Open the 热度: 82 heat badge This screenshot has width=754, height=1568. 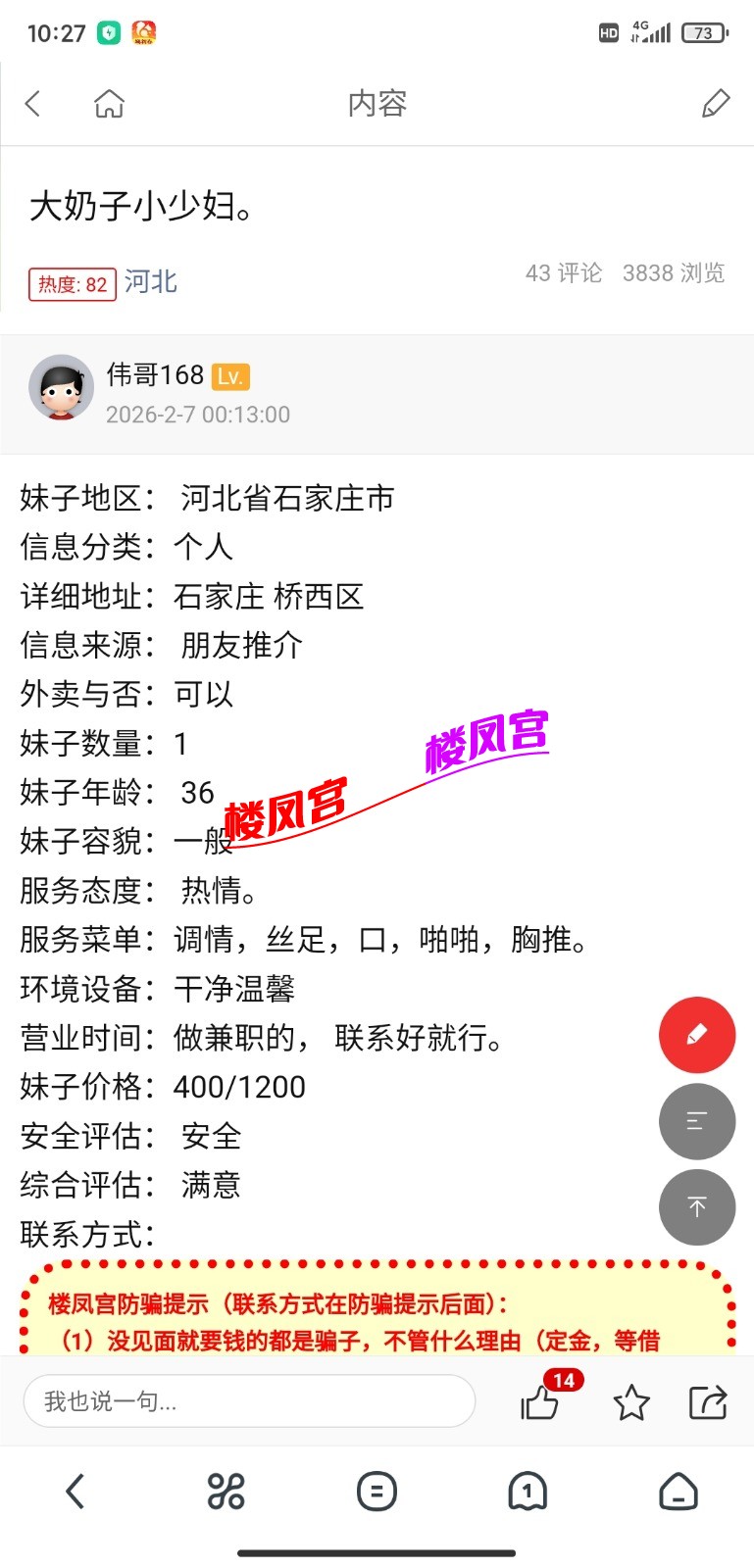click(x=71, y=284)
